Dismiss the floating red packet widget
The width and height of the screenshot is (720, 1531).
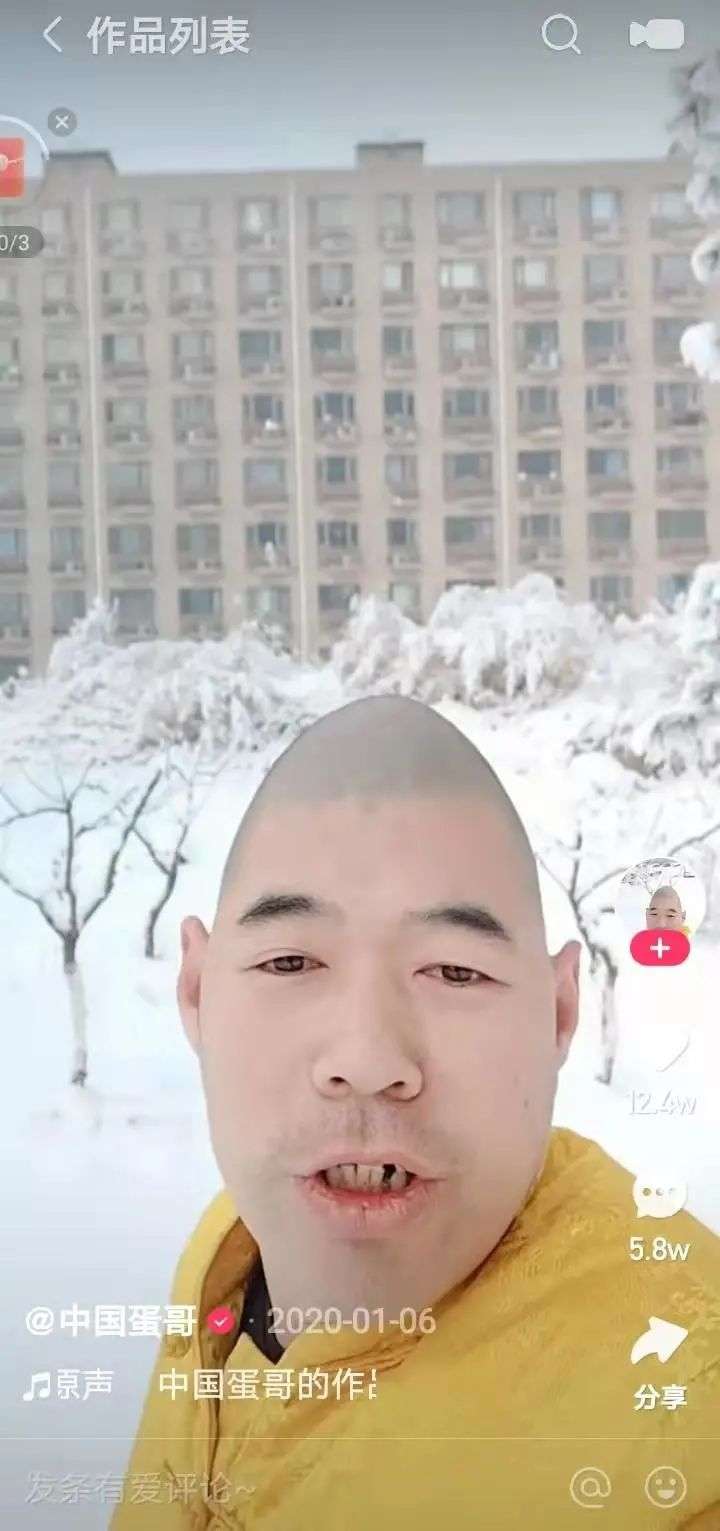click(62, 123)
